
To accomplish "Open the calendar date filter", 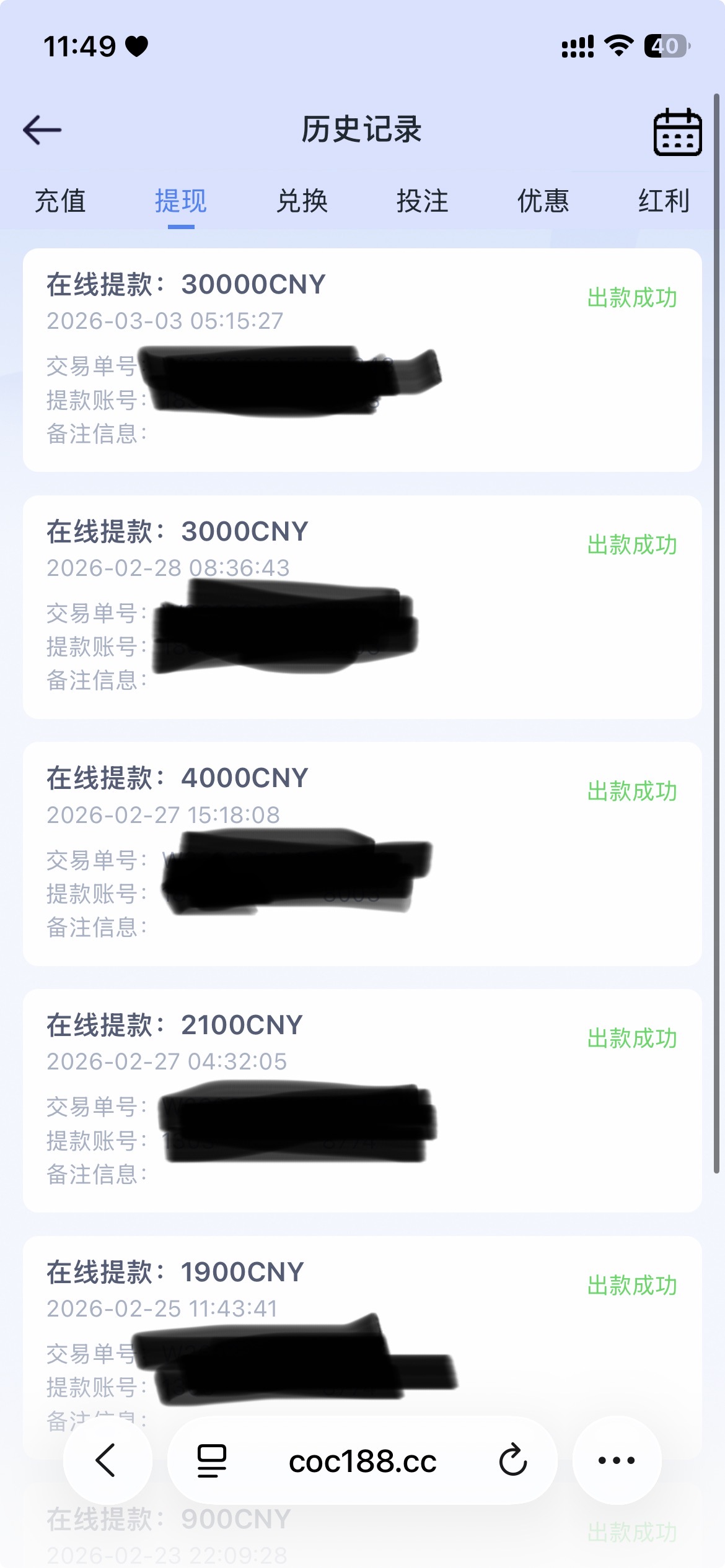I will [x=677, y=132].
